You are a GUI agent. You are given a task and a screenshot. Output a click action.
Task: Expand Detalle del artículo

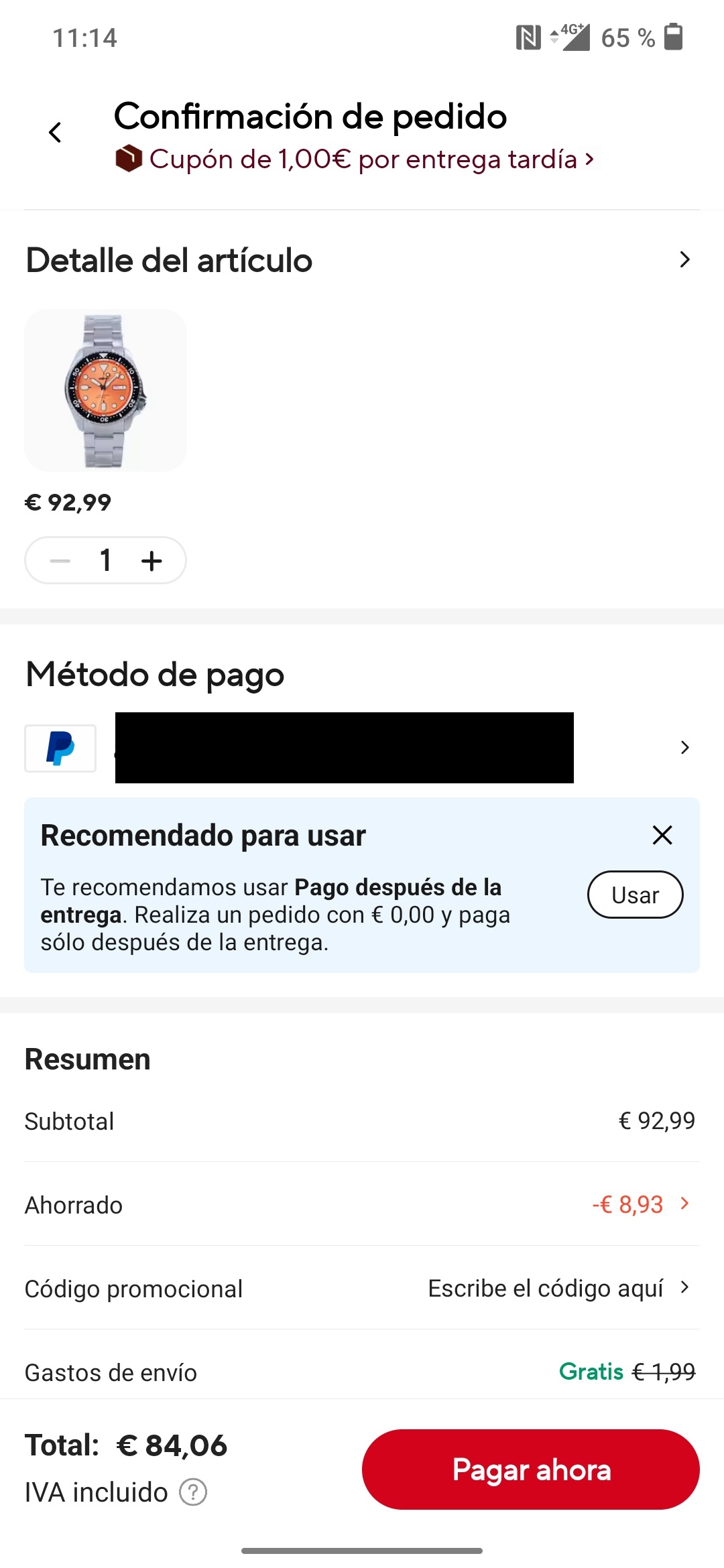click(684, 260)
